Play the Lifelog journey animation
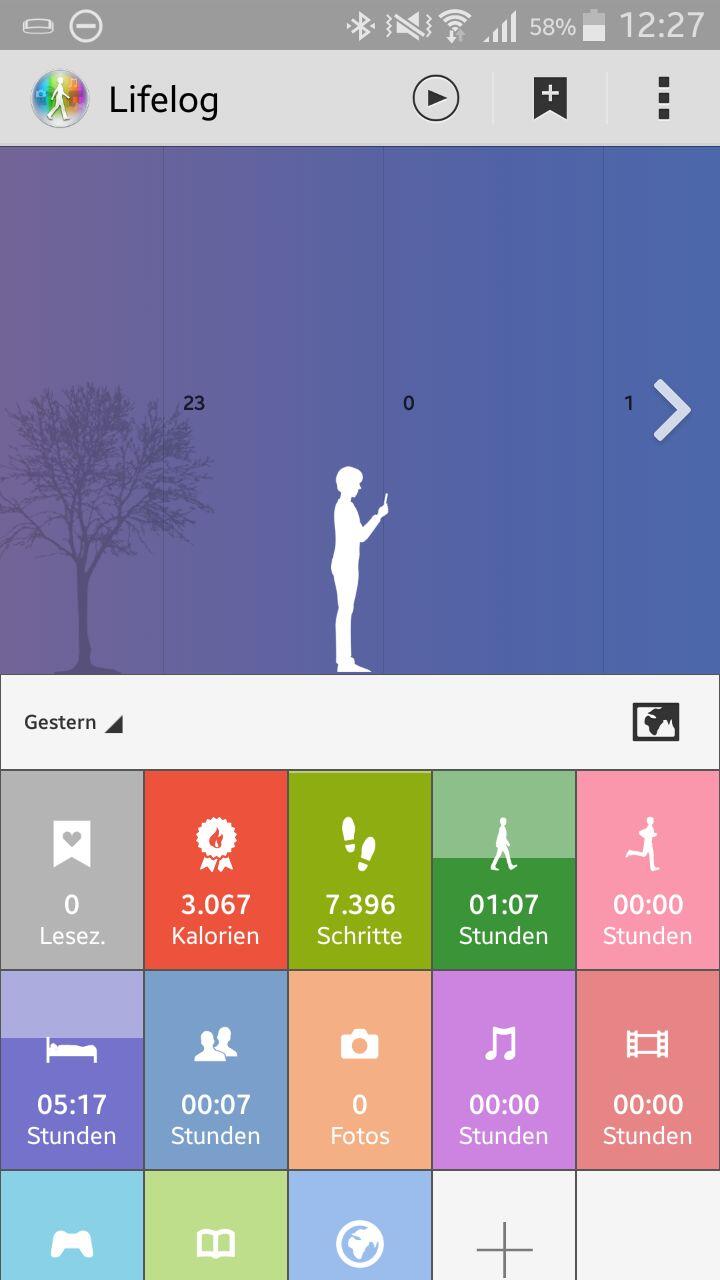Screen dimensions: 720x1280 point(435,98)
